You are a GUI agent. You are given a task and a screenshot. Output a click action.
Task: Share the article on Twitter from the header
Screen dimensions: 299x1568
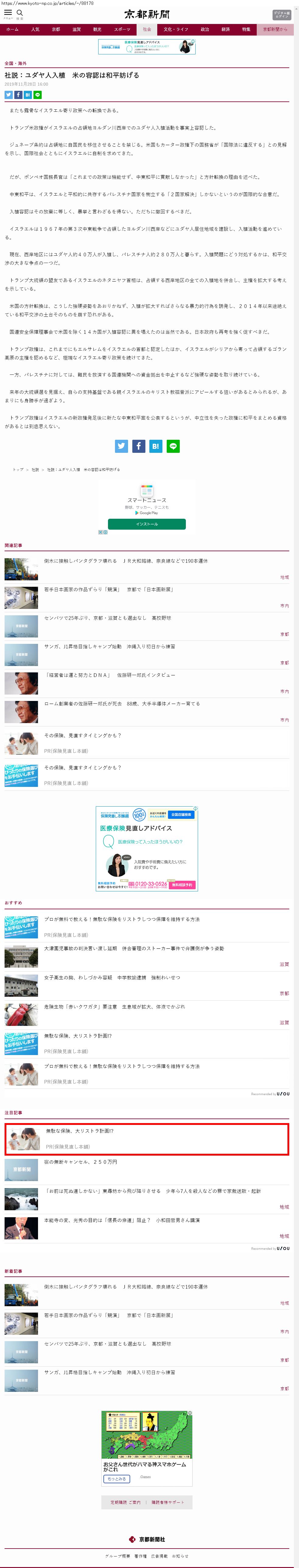[9, 95]
